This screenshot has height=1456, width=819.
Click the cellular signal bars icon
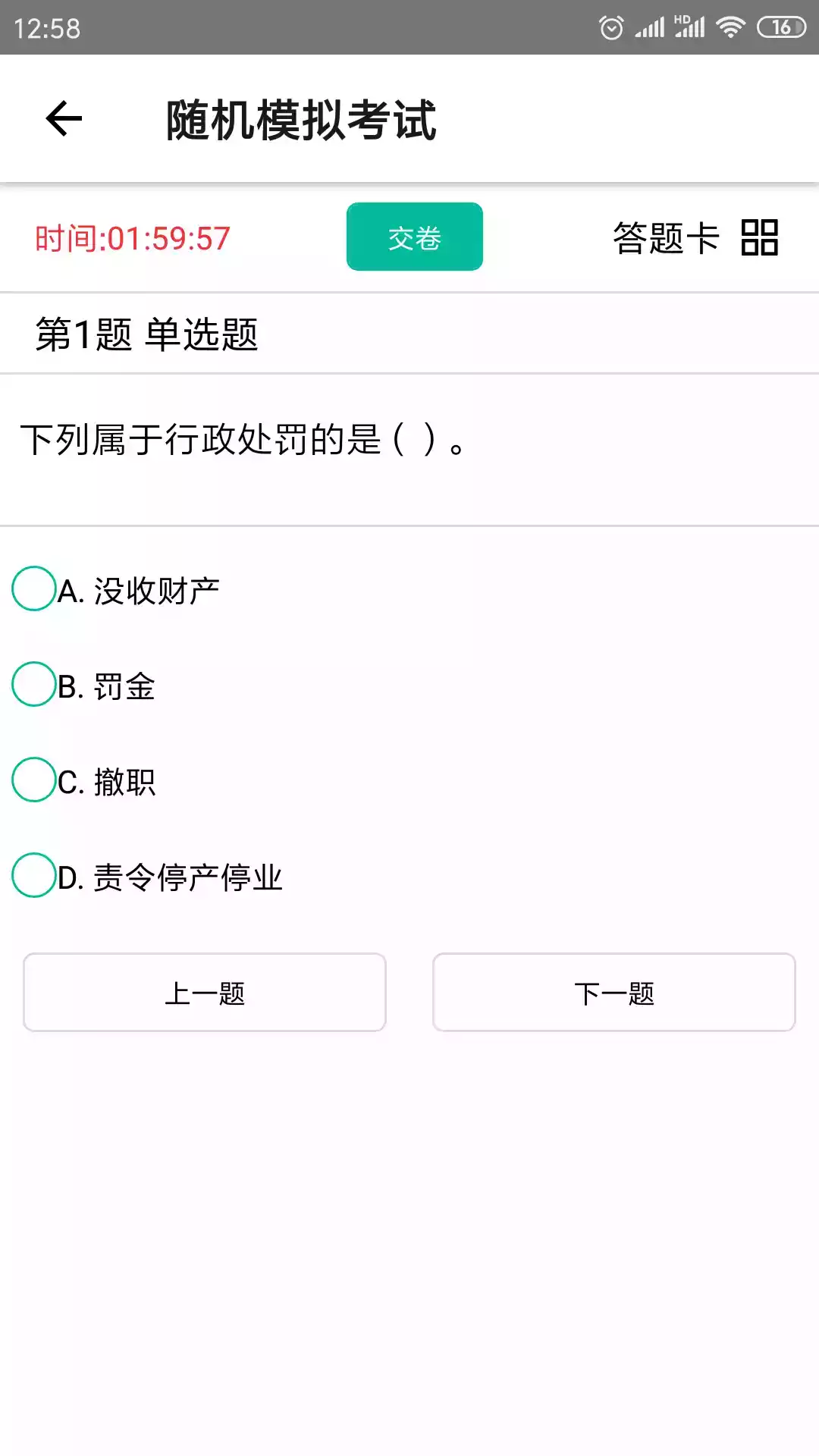(x=648, y=26)
